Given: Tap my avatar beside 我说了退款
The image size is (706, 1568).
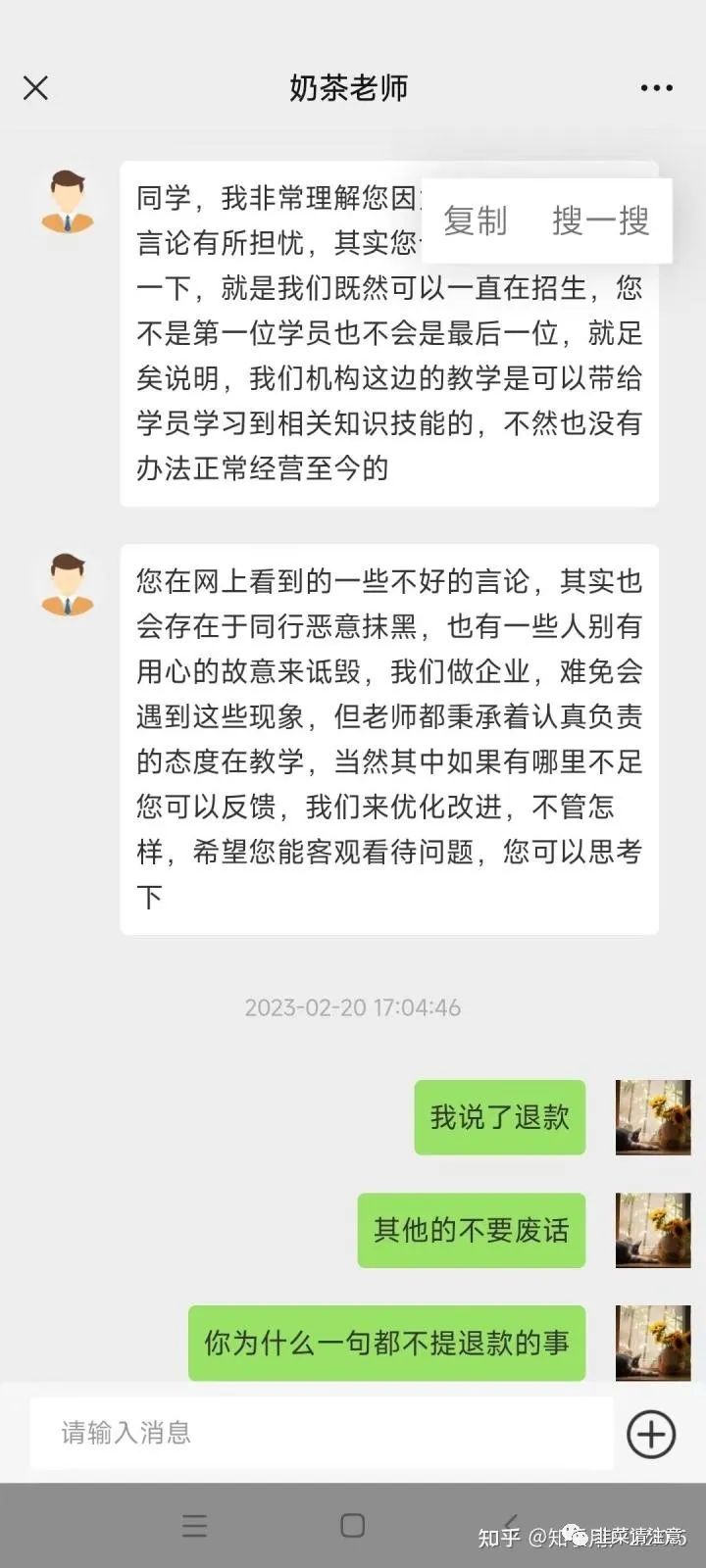Looking at the screenshot, I should pos(653,1117).
